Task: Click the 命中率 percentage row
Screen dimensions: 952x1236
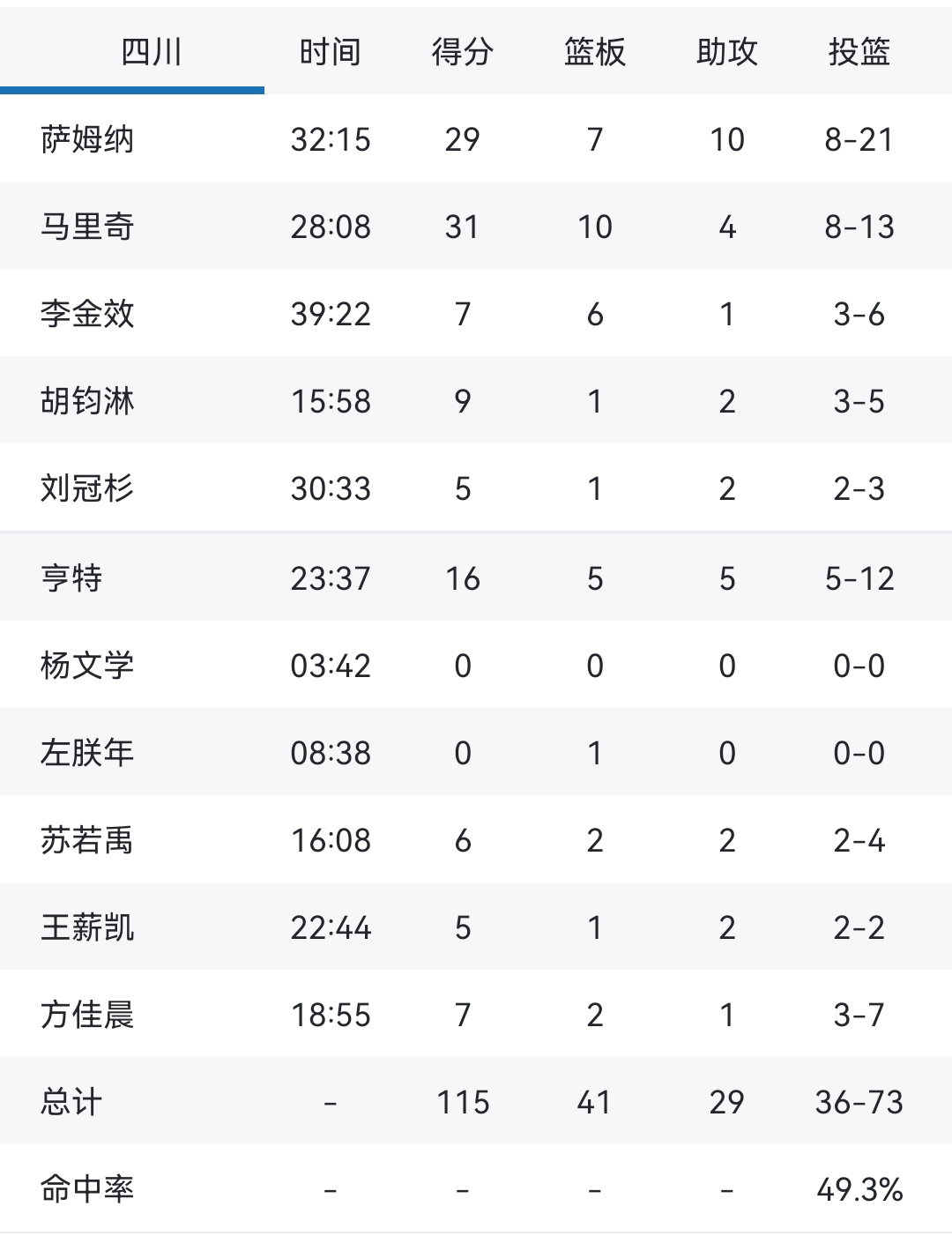Action: tap(88, 1188)
